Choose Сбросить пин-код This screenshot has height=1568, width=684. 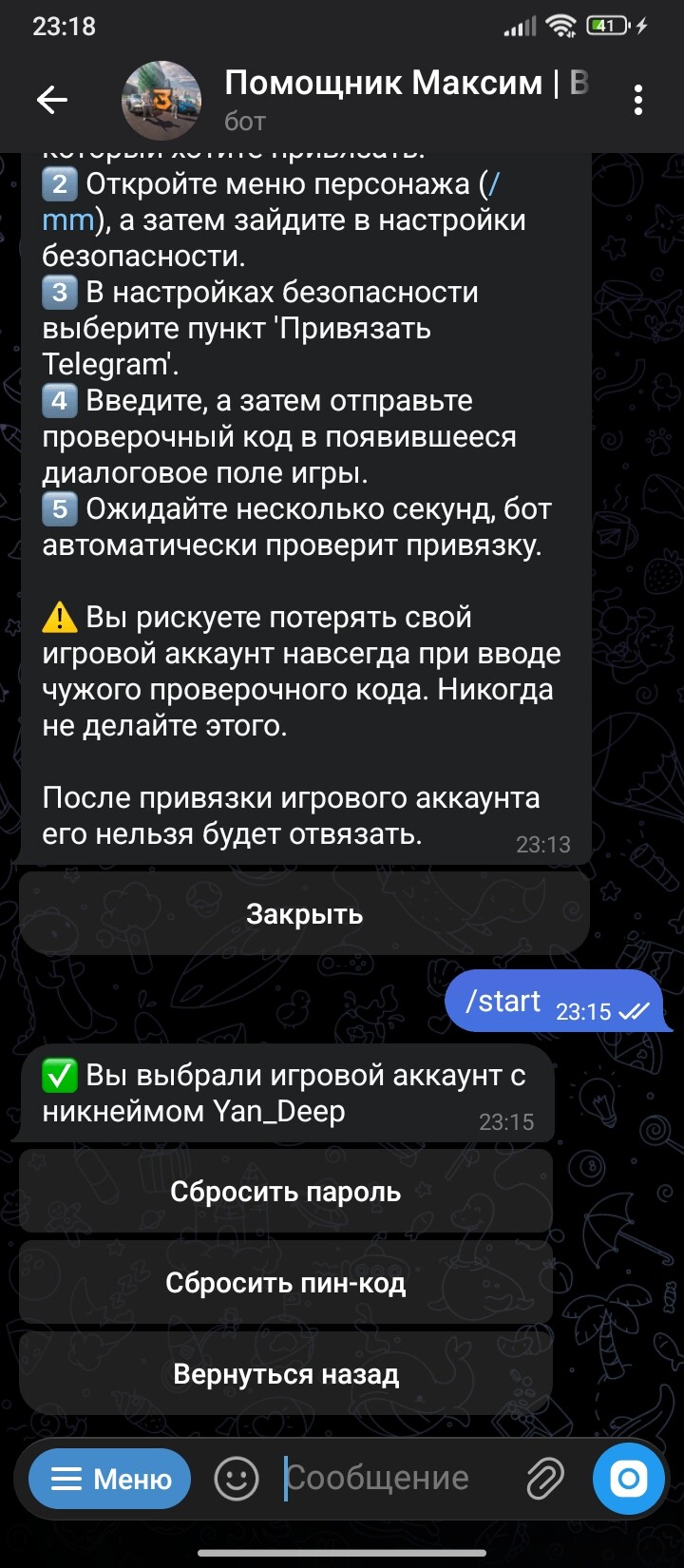coord(285,1283)
